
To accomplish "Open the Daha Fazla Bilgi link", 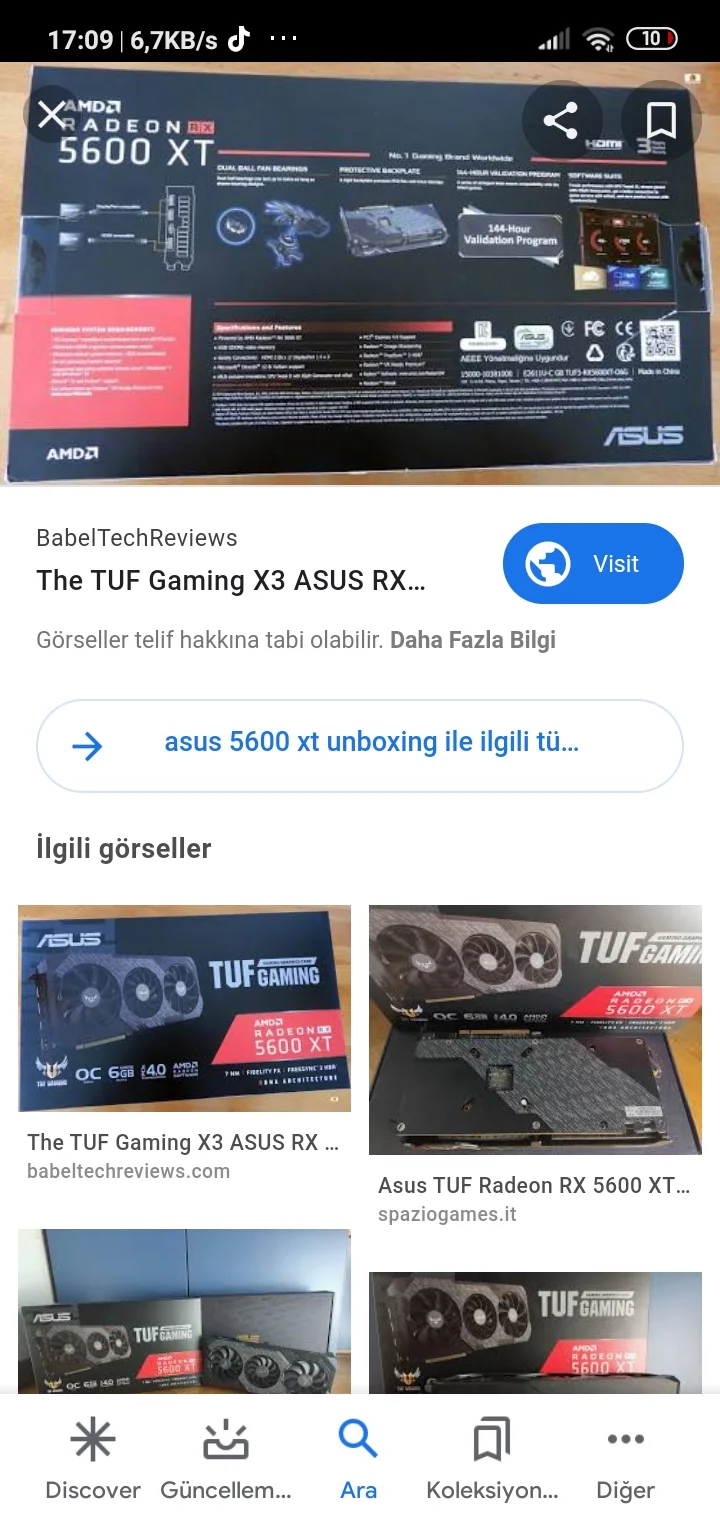I will click(x=472, y=640).
